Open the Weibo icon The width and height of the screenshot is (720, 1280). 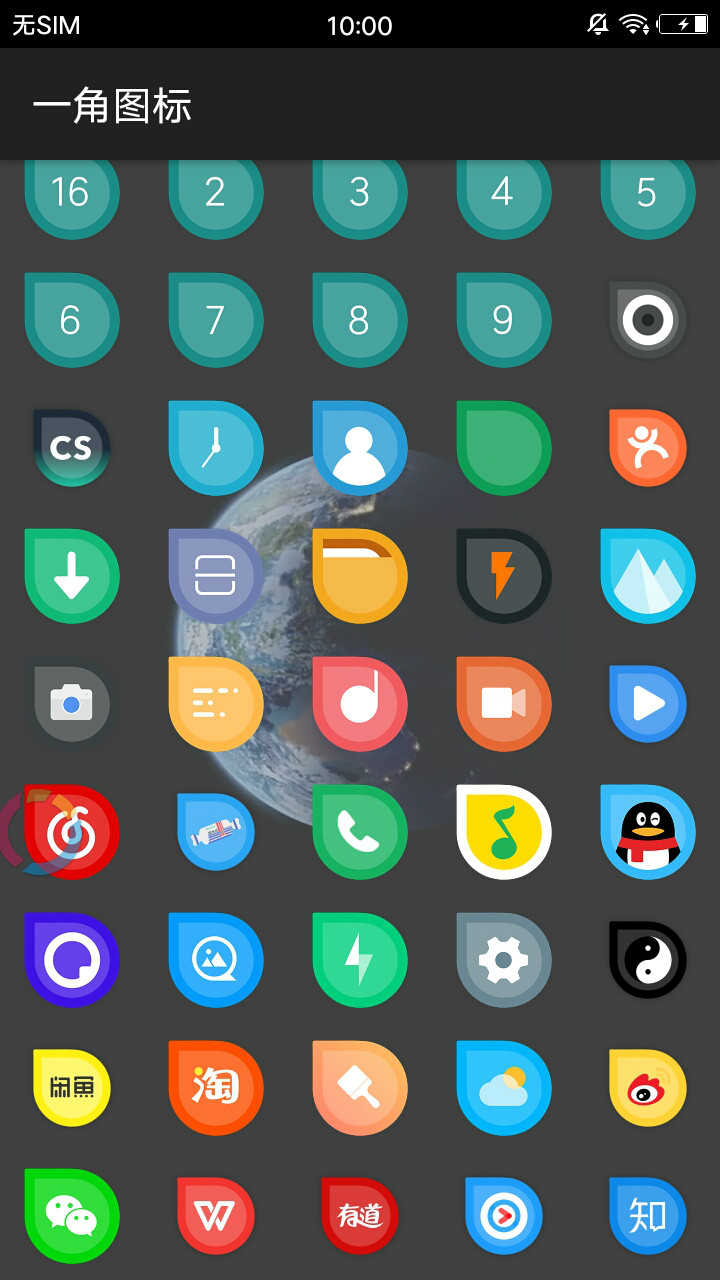click(648, 1088)
